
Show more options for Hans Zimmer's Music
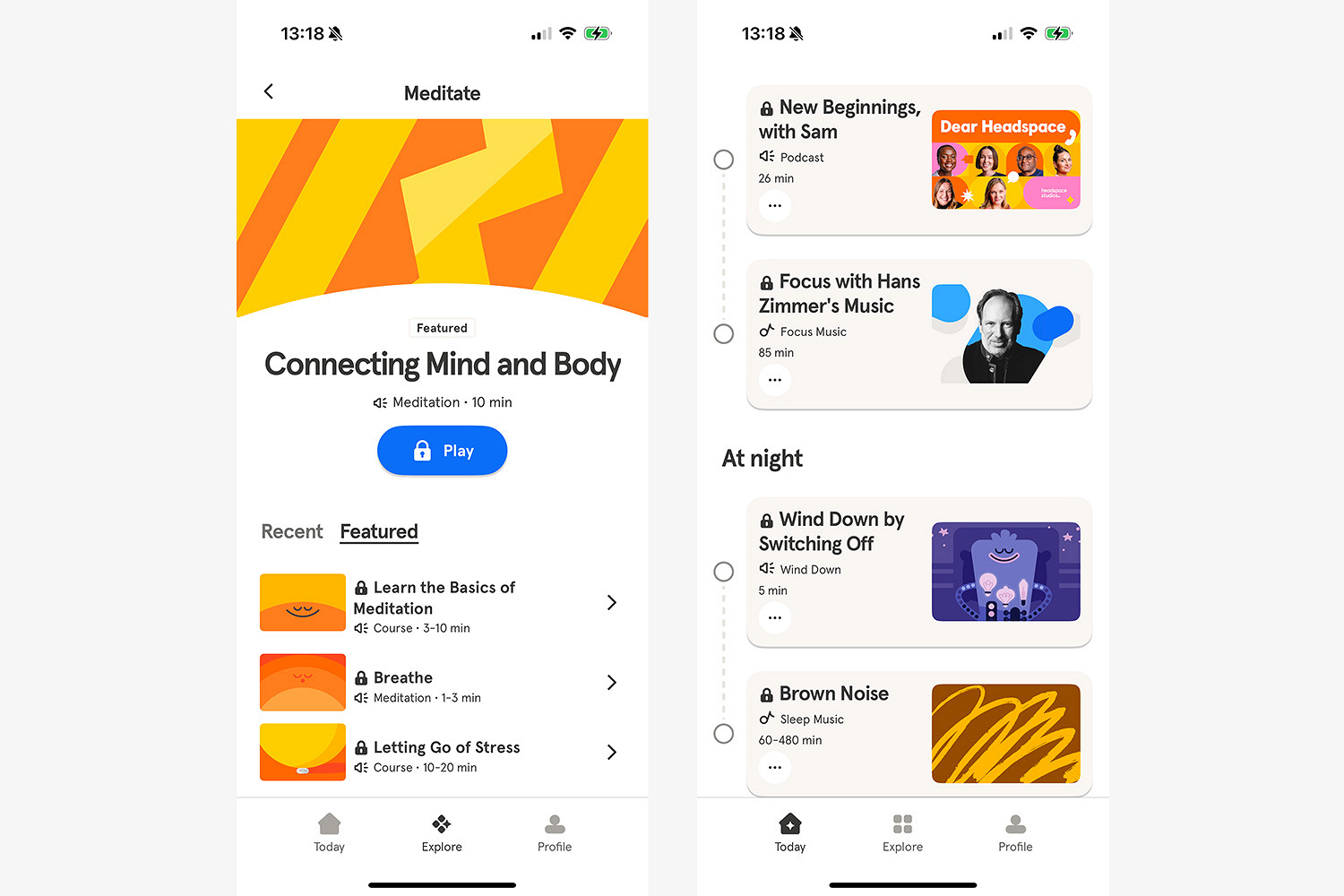(x=775, y=380)
